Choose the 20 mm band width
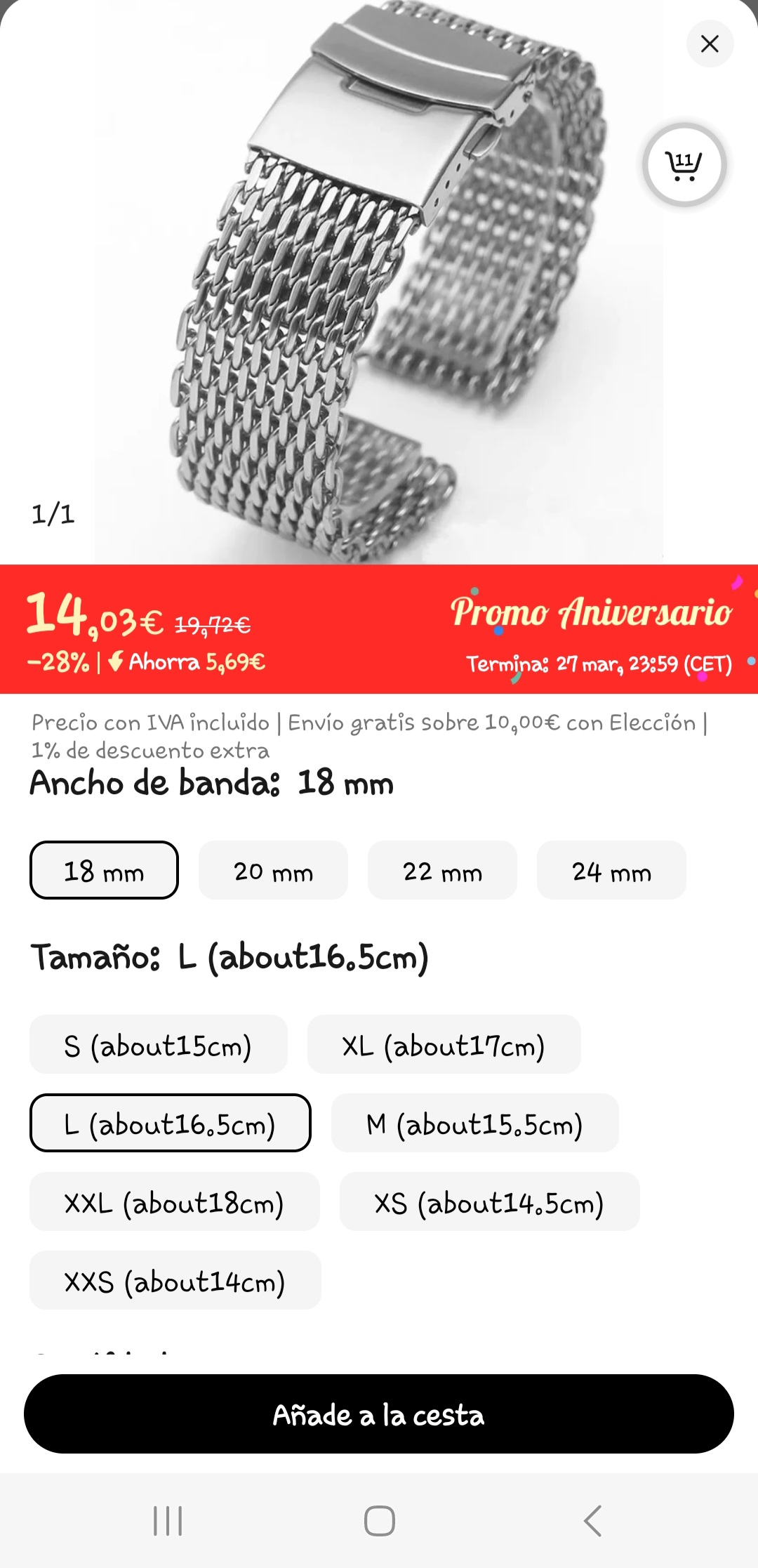The height and width of the screenshot is (1568, 758). (x=273, y=871)
